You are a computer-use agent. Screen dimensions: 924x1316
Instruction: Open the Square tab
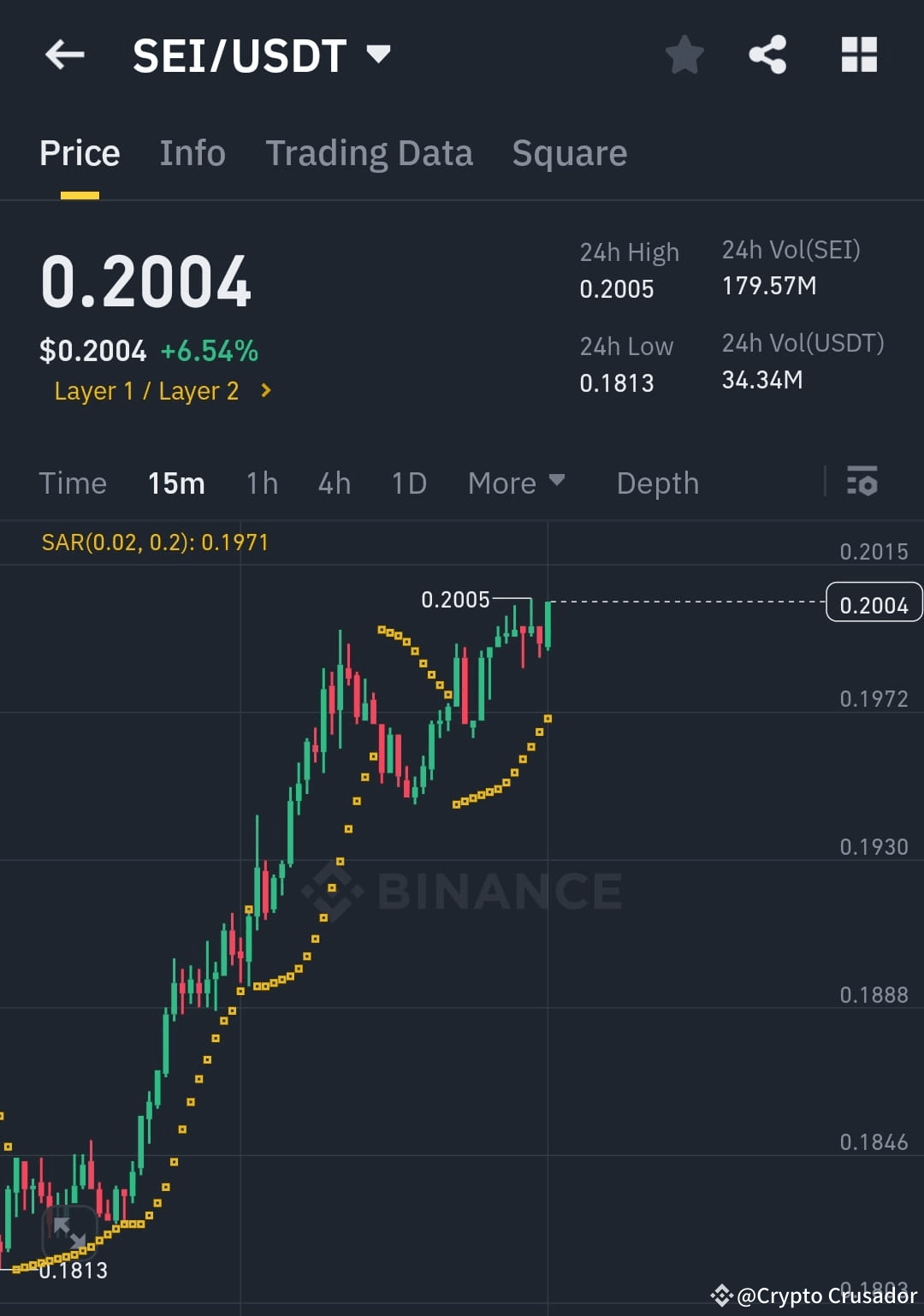pyautogui.click(x=569, y=152)
